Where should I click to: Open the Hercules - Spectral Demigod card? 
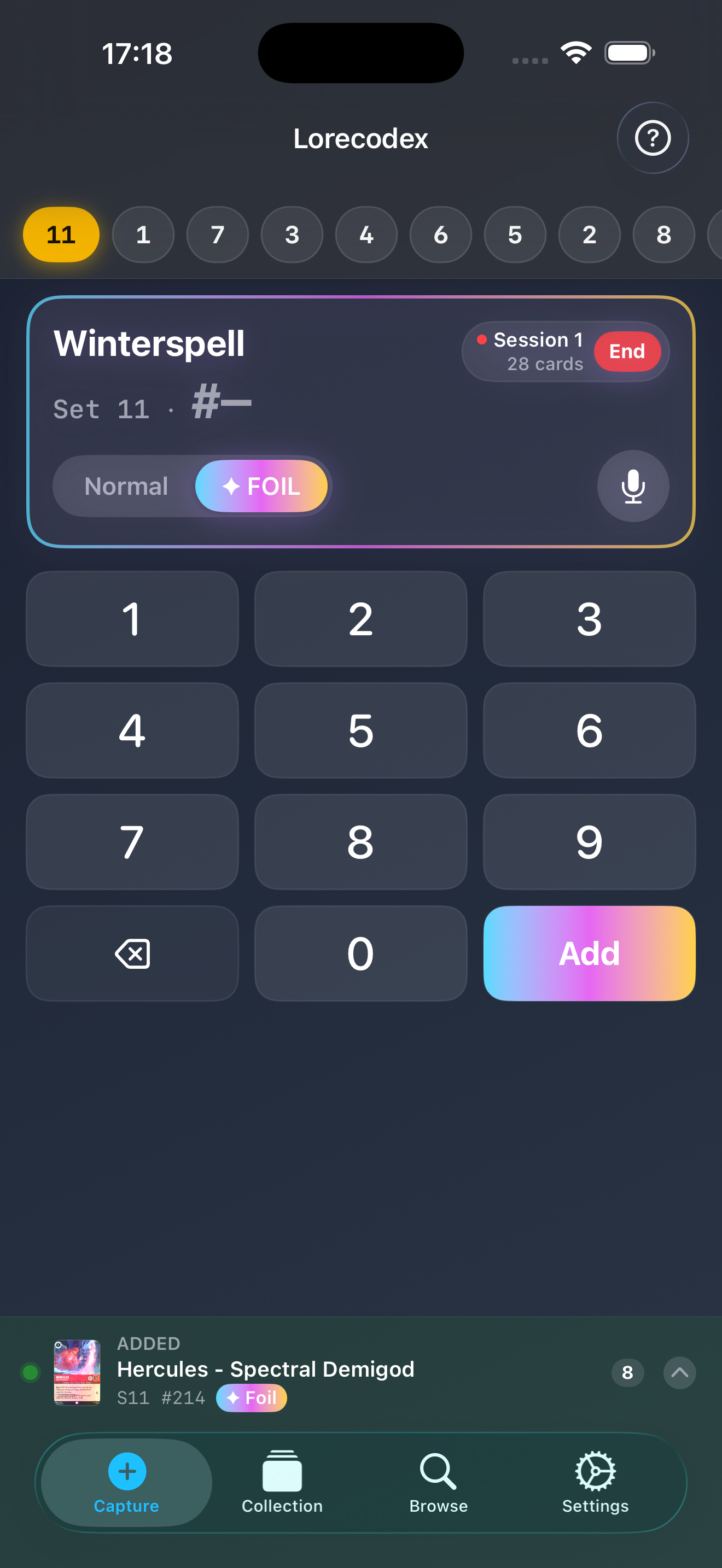(x=265, y=1370)
